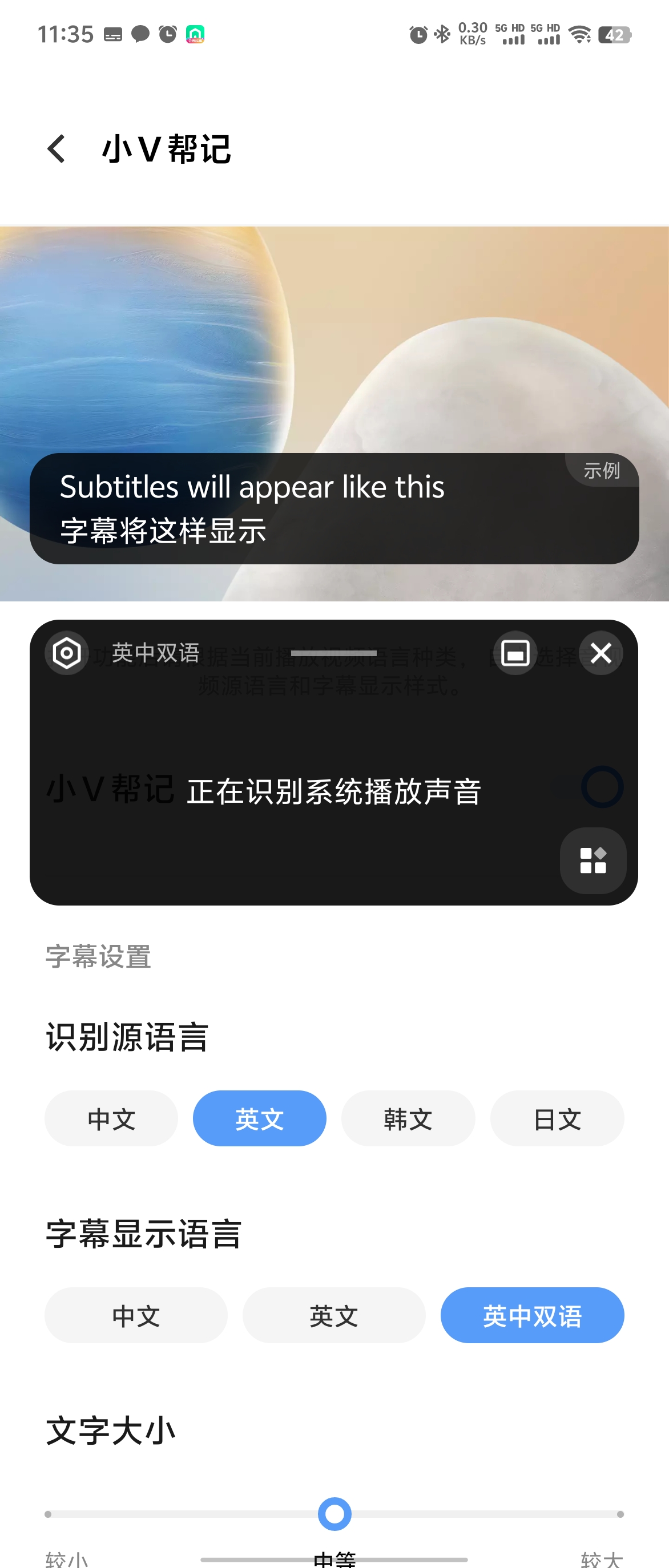Select 中文 as recognition source language
The image size is (669, 1568).
point(111,1118)
